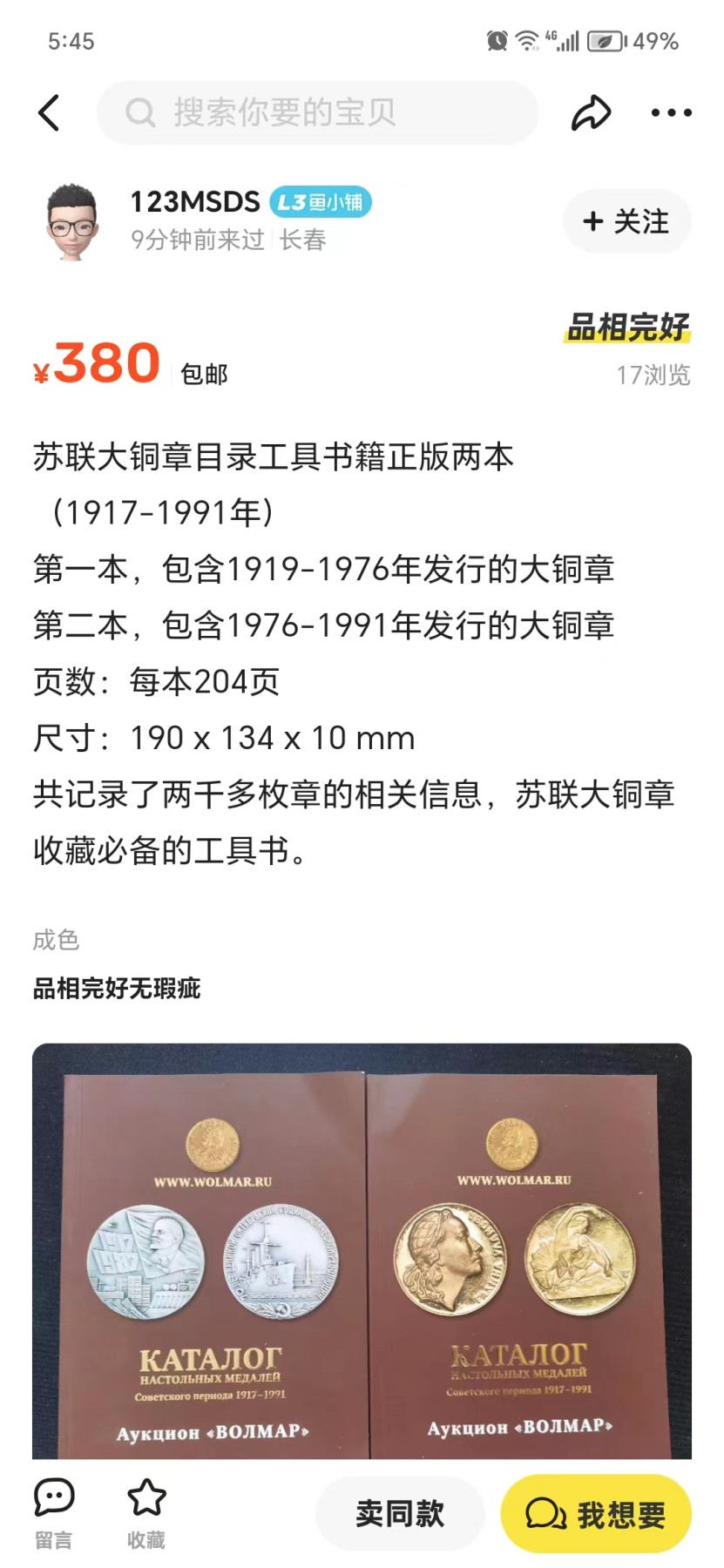
Task: Open seller 123MSDS's profile
Action: pyautogui.click(x=193, y=202)
